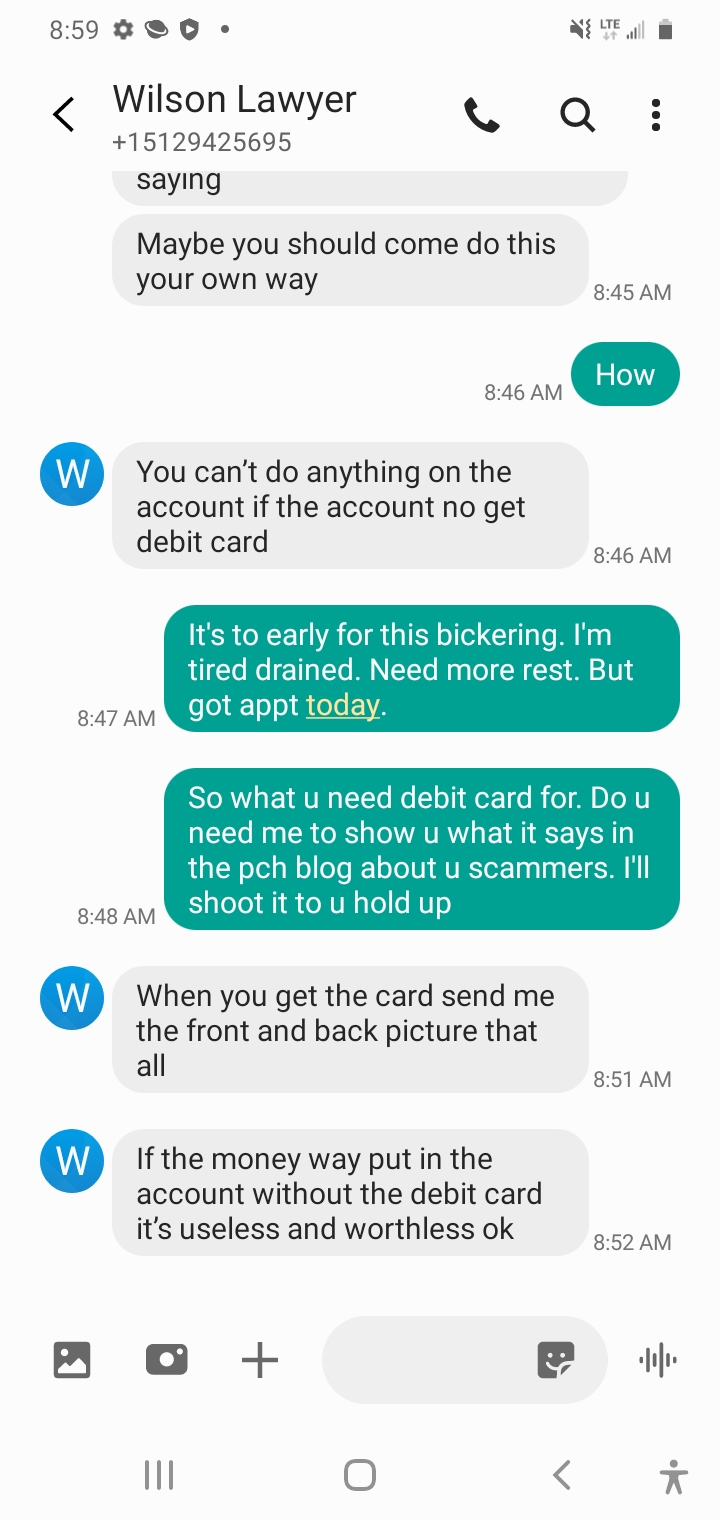
Task: Open the gallery image picker
Action: [72, 1360]
